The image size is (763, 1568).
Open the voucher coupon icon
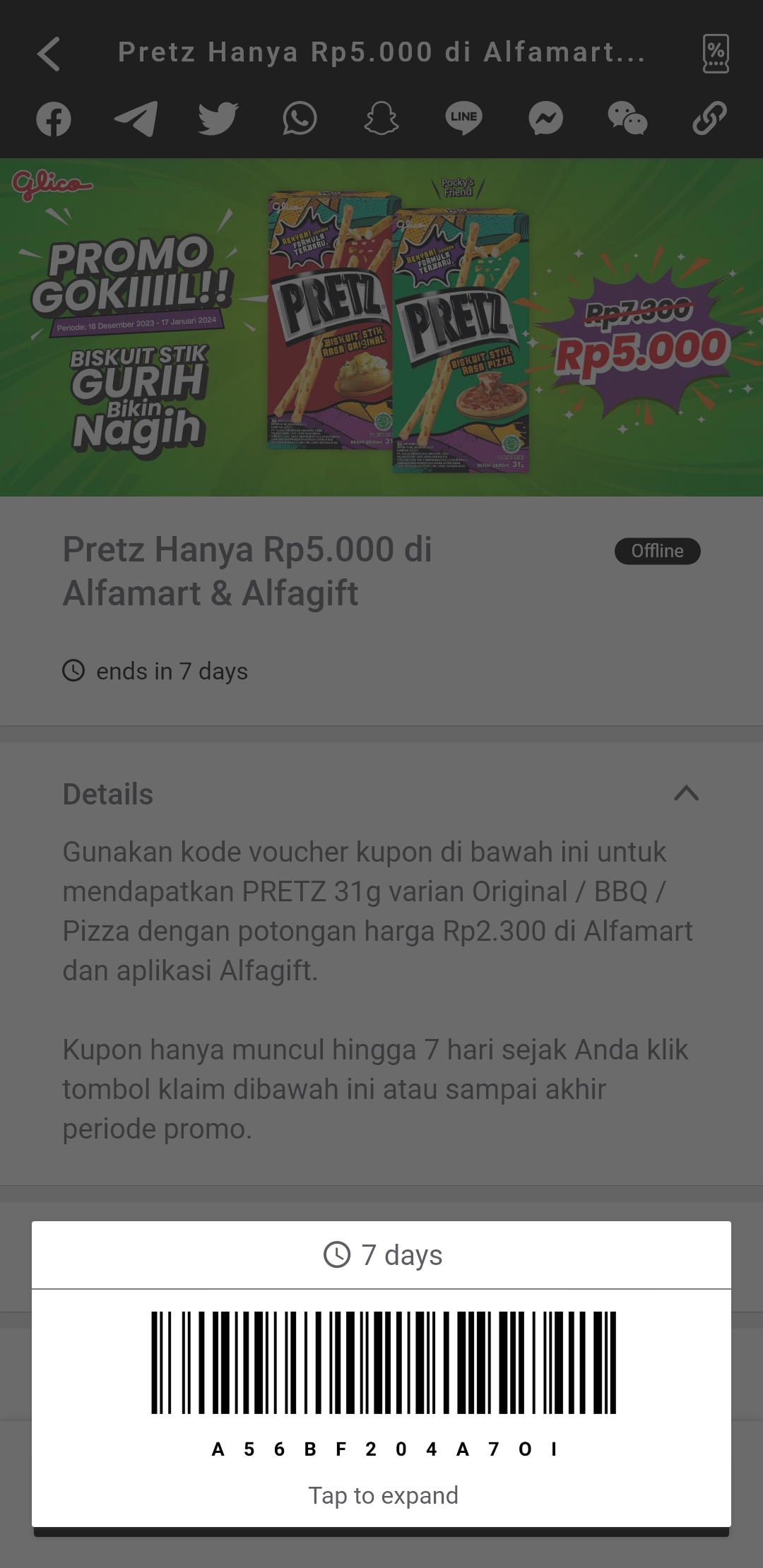(716, 54)
